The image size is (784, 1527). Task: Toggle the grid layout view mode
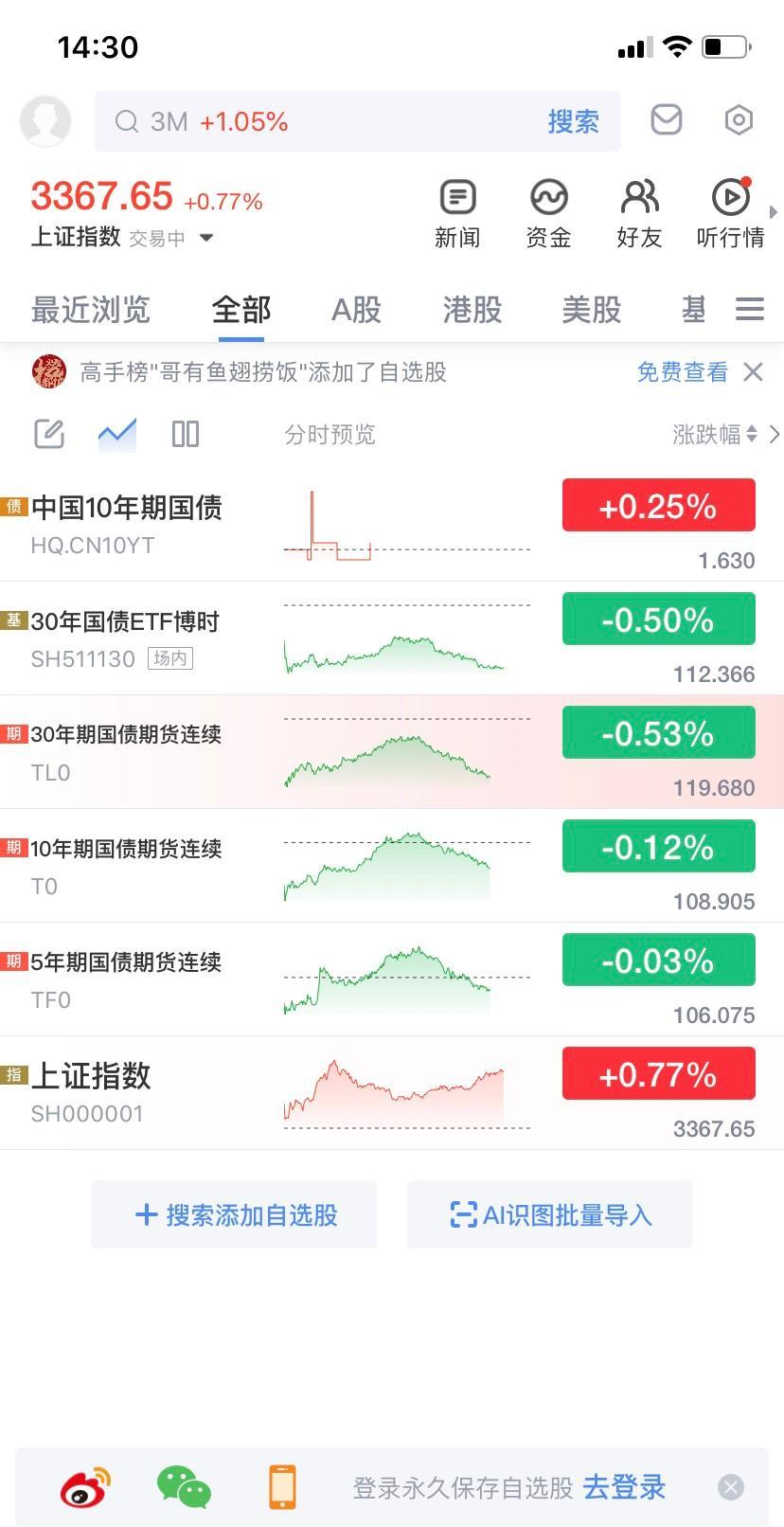[x=185, y=433]
